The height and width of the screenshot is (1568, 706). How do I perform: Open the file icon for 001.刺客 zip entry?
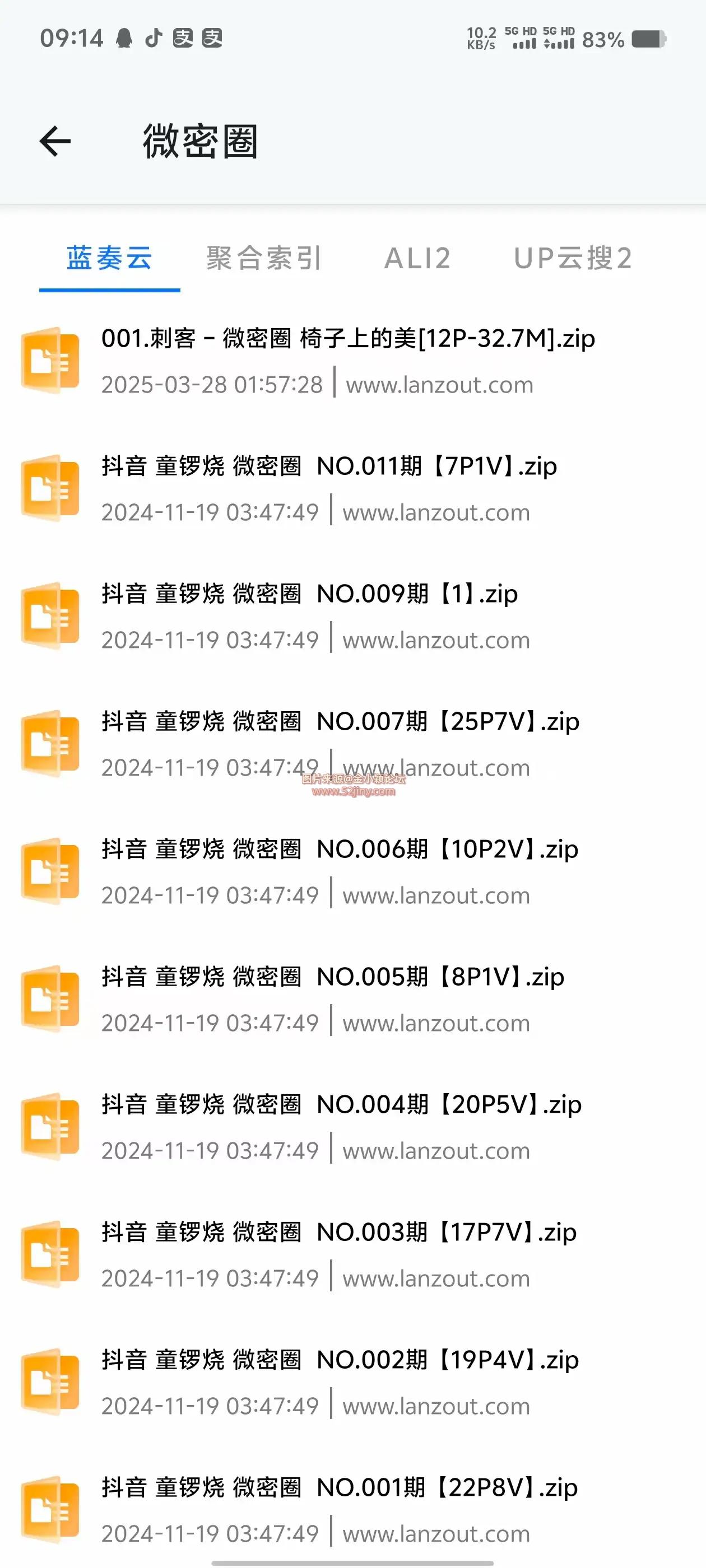point(50,360)
